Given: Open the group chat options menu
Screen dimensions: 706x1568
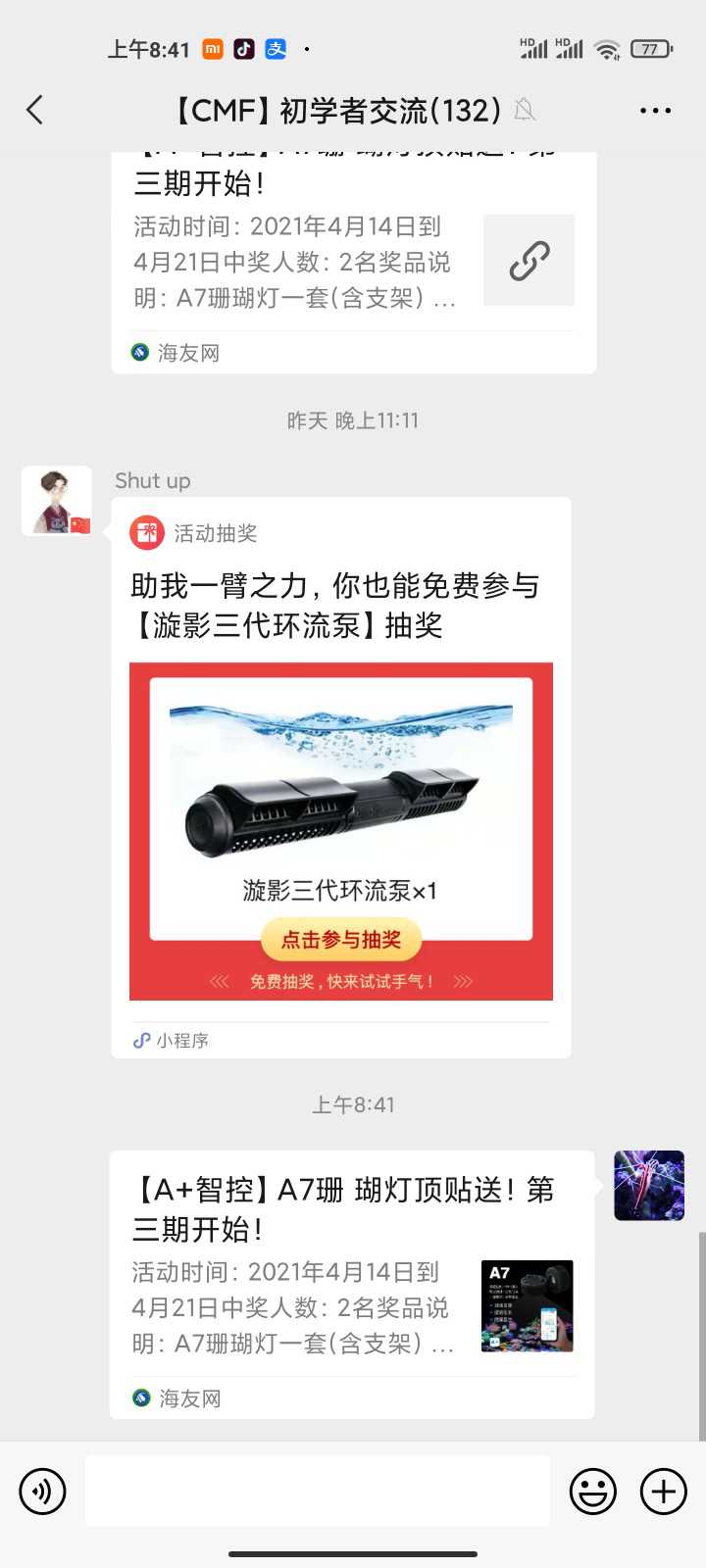Looking at the screenshot, I should (x=655, y=111).
